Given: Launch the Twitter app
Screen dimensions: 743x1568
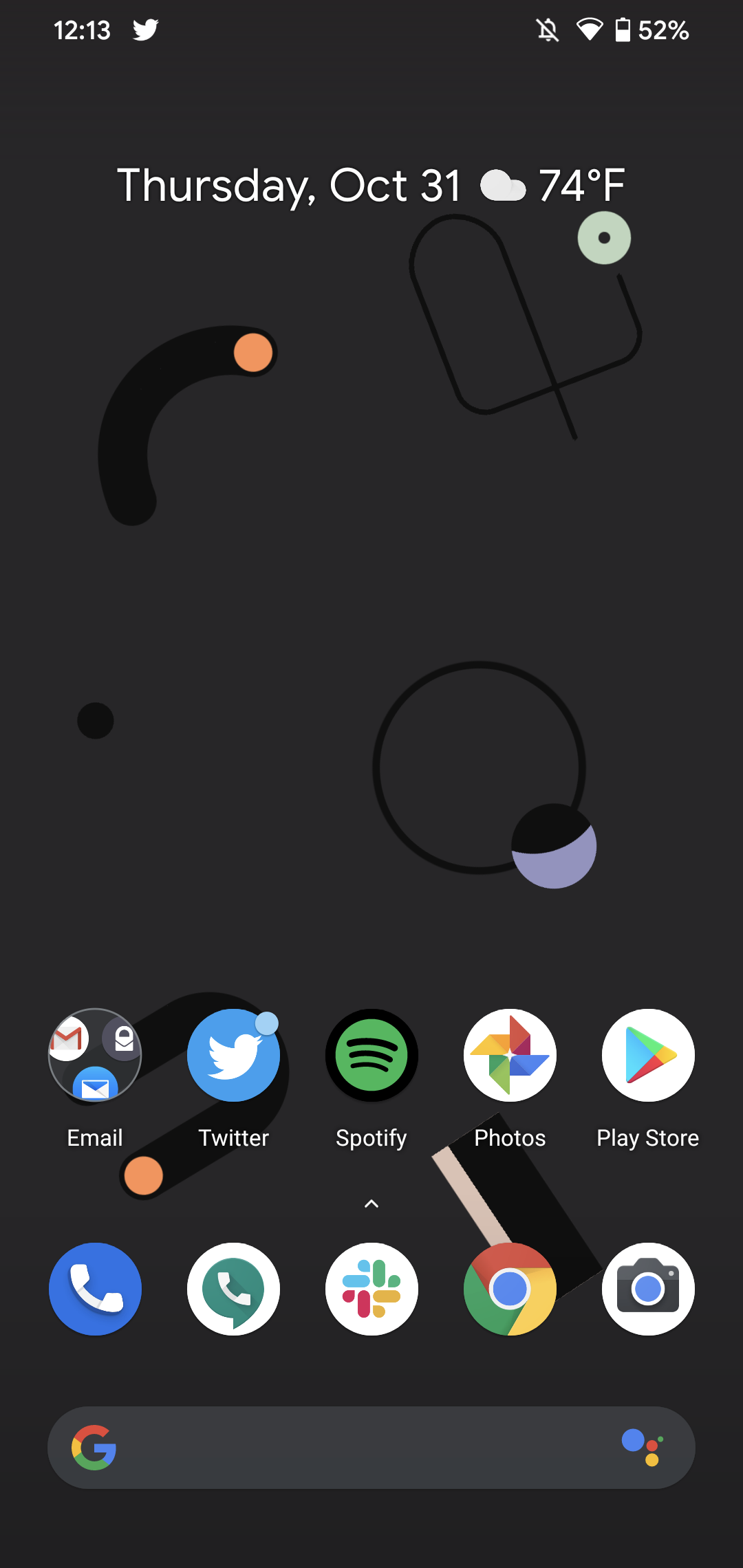Looking at the screenshot, I should pyautogui.click(x=234, y=1056).
